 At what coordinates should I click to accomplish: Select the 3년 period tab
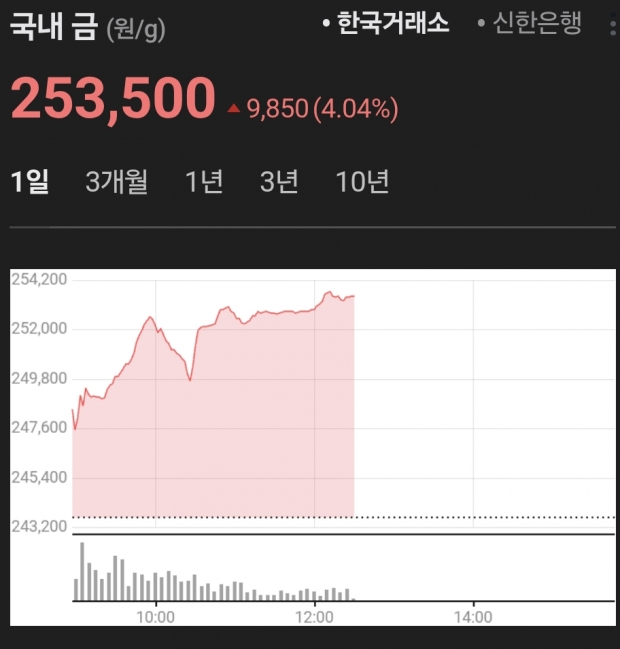tap(279, 182)
